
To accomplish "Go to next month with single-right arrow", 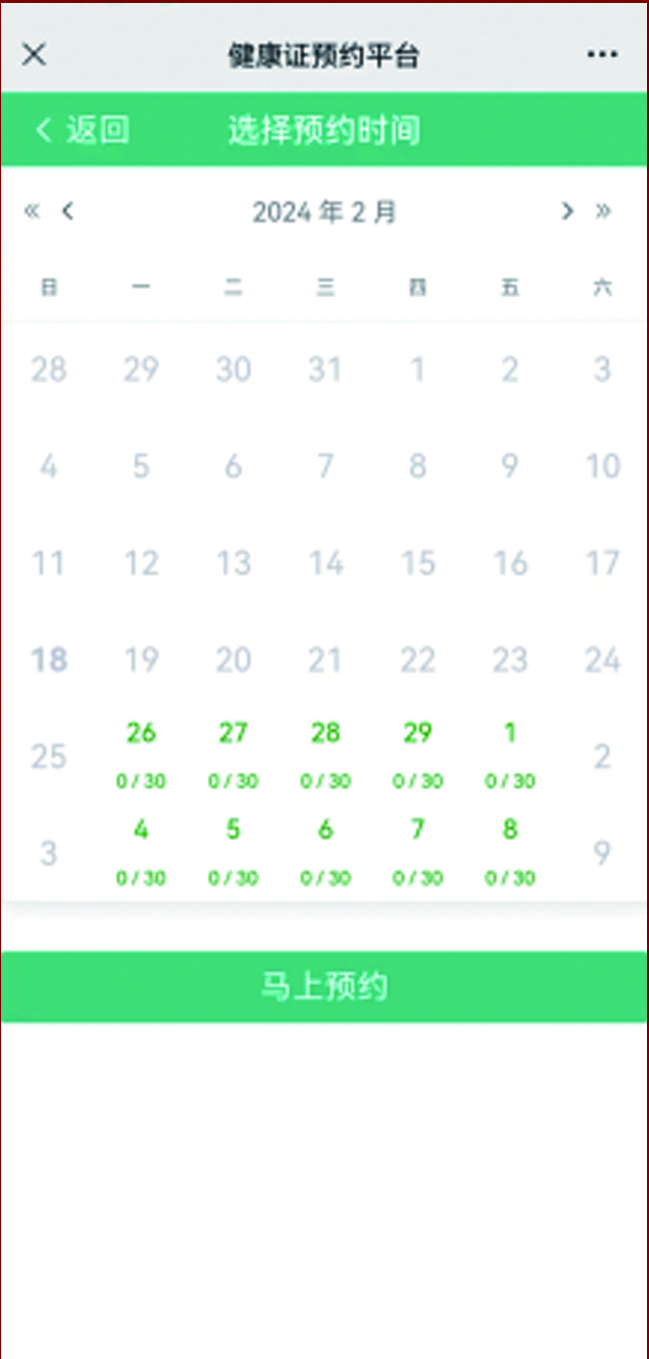I will point(567,211).
